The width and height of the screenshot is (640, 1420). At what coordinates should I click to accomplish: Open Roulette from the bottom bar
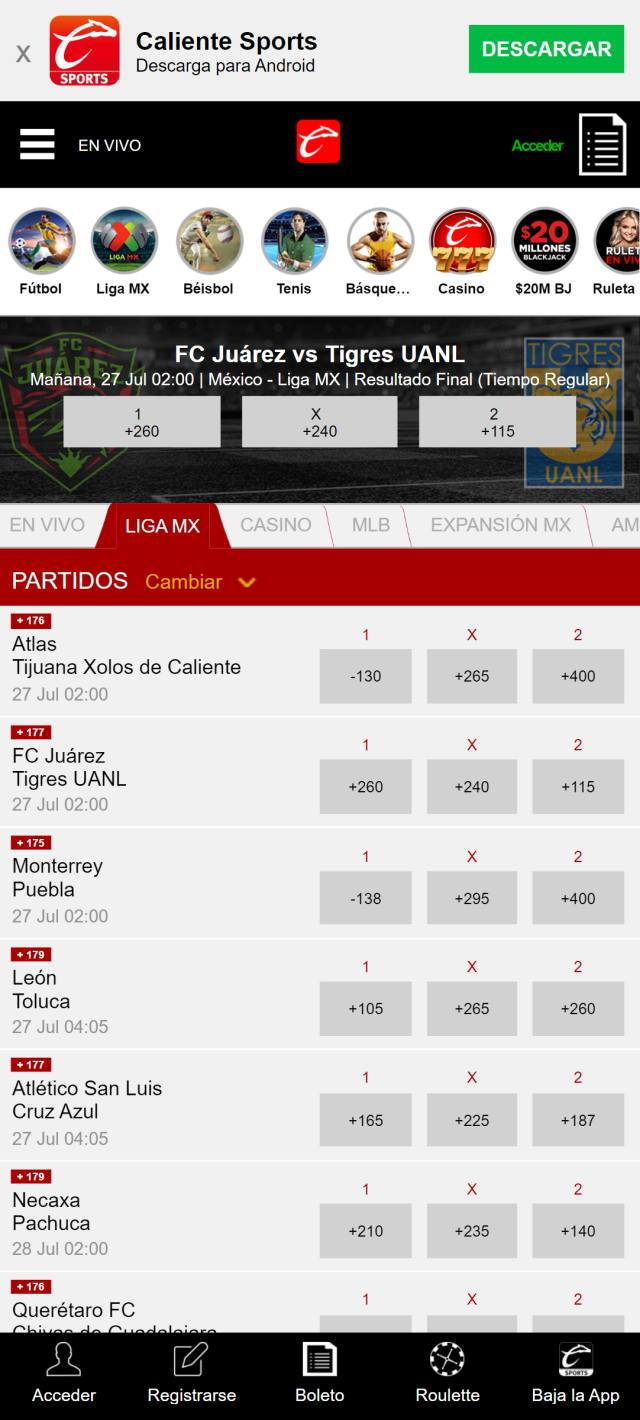[447, 1375]
